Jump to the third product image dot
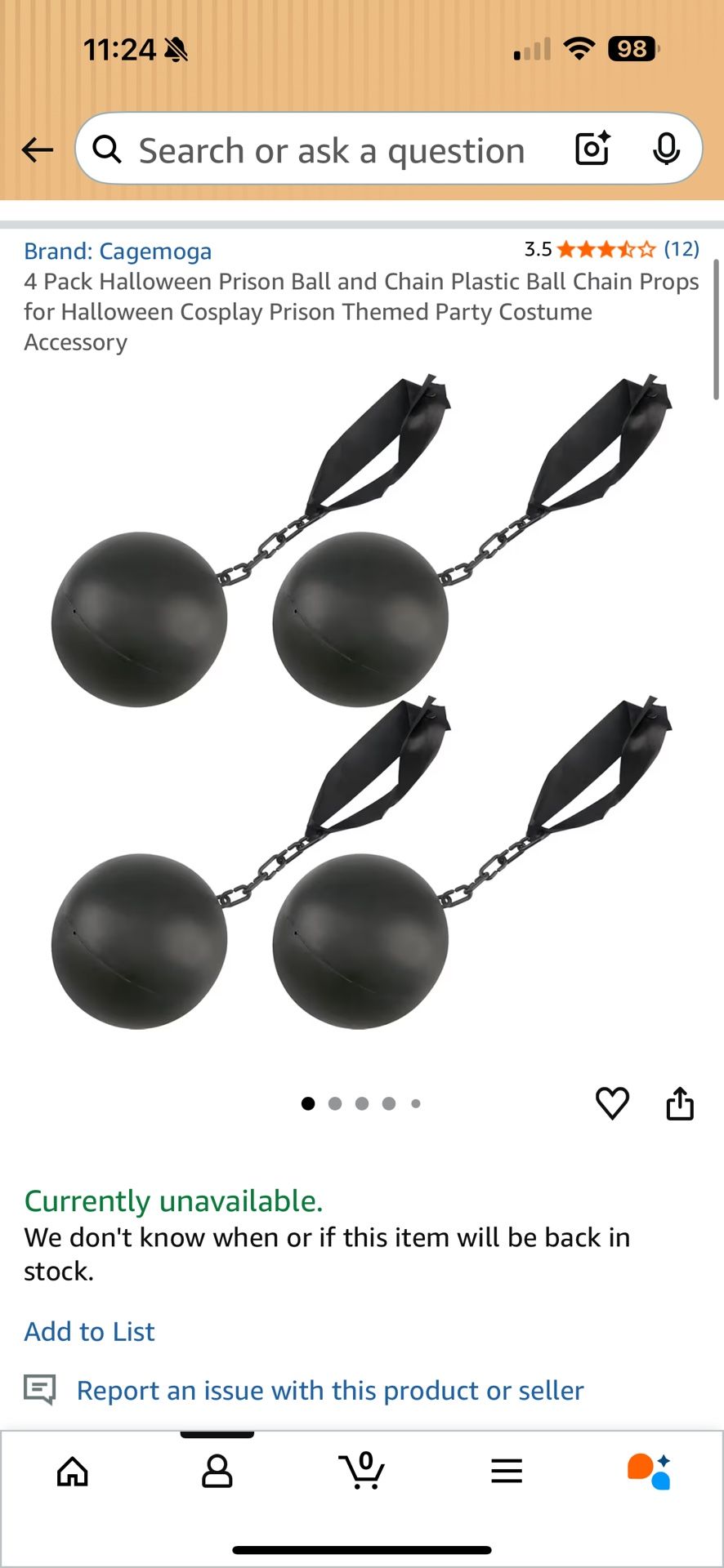 362,1103
